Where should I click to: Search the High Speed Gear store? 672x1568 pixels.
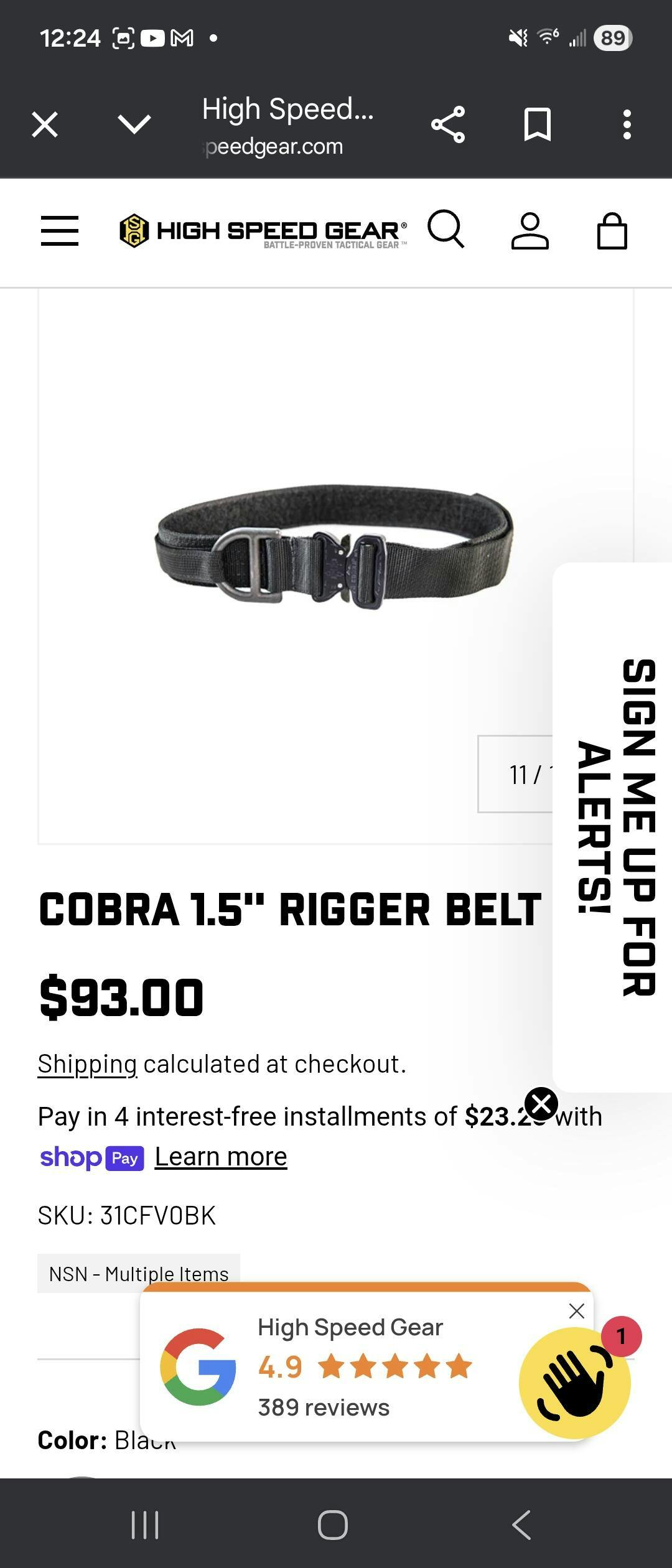[x=446, y=230]
